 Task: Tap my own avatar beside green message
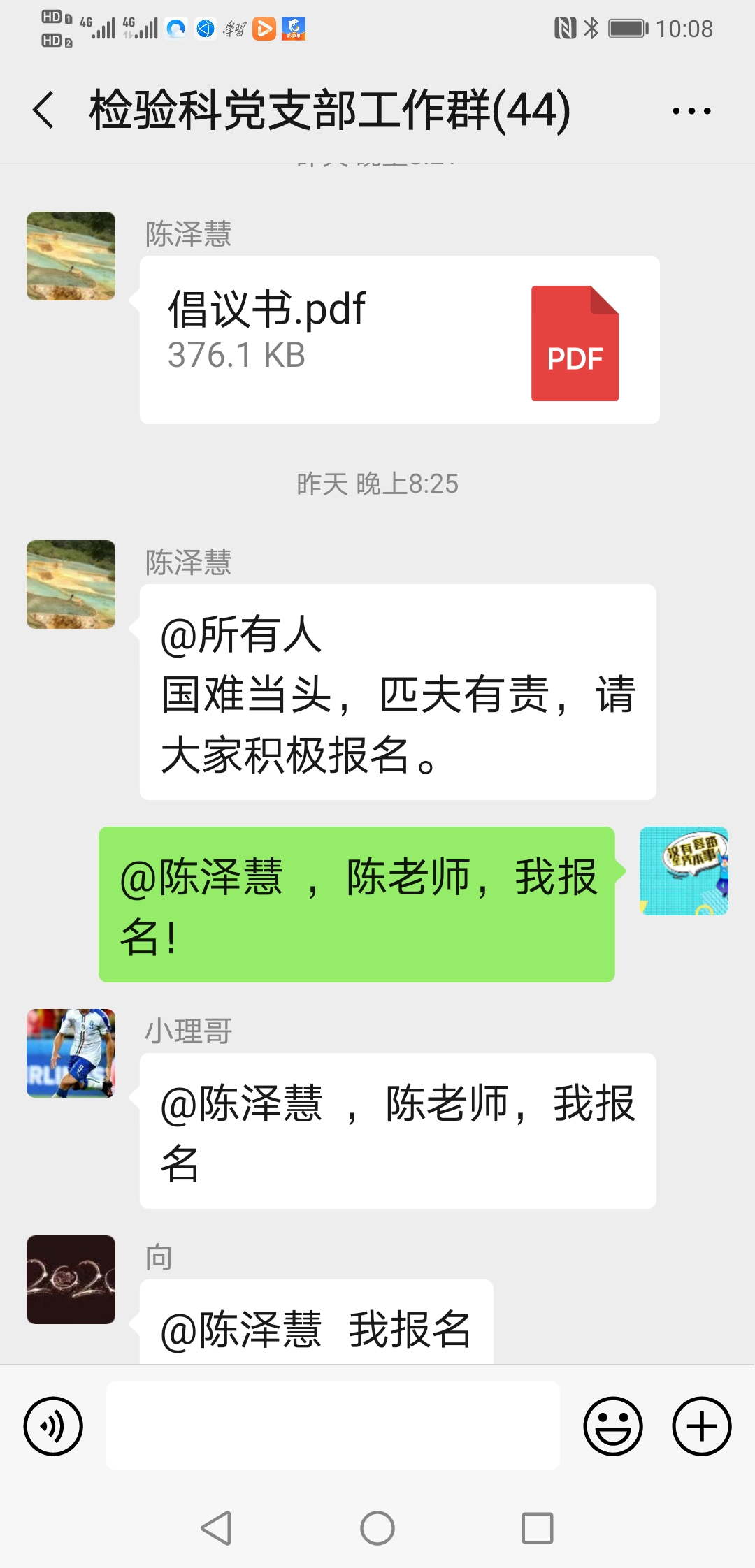[x=684, y=871]
